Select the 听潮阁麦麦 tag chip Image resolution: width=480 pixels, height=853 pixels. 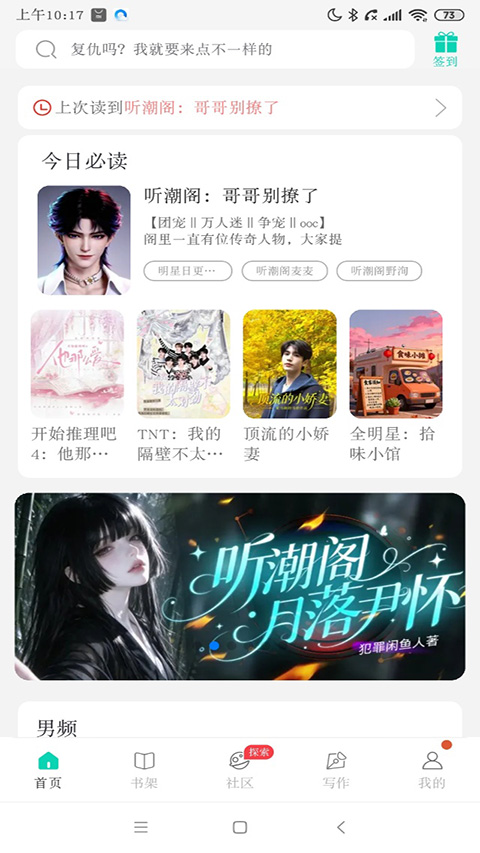click(285, 271)
